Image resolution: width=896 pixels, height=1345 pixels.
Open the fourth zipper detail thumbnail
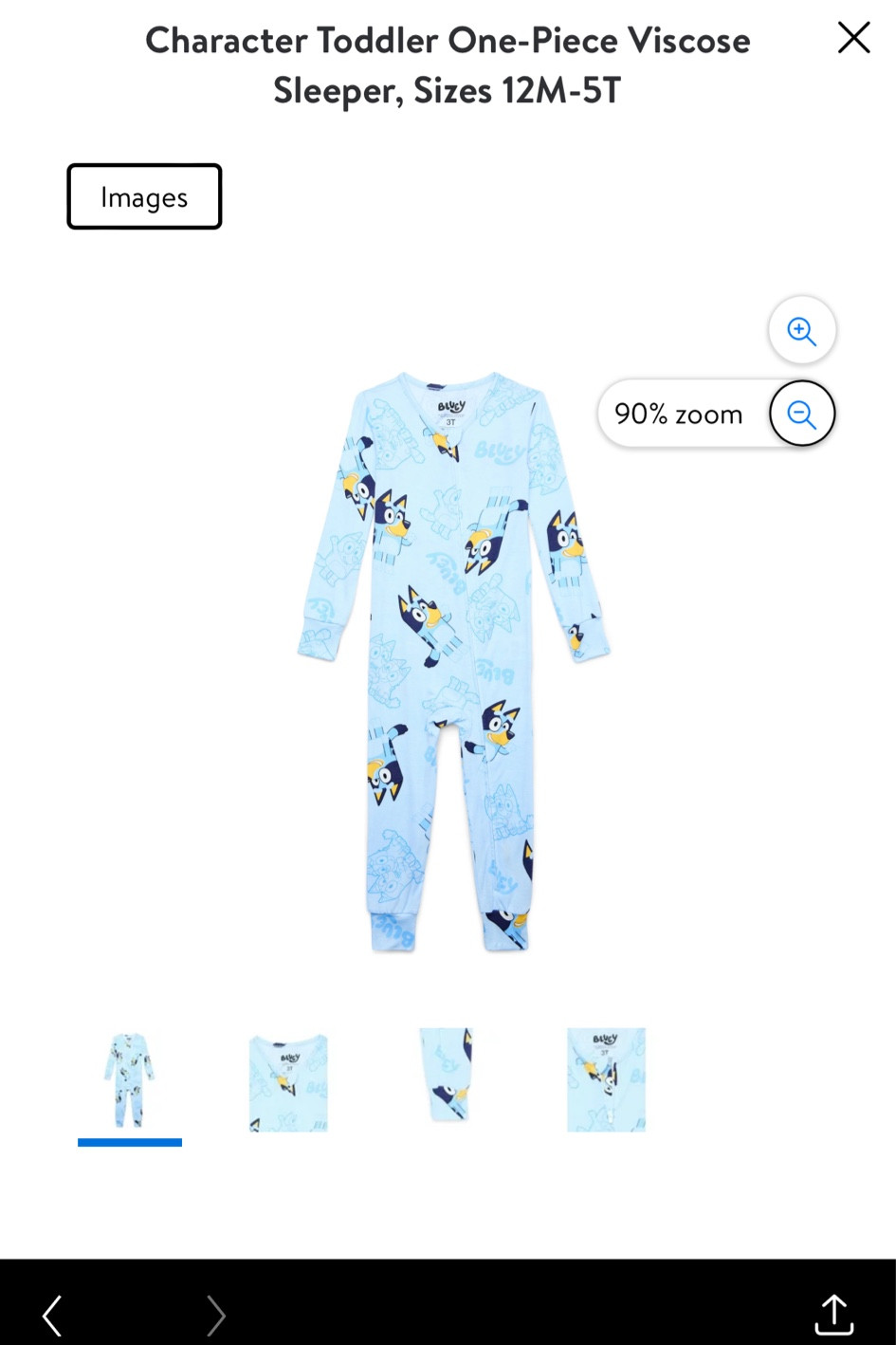606,1080
